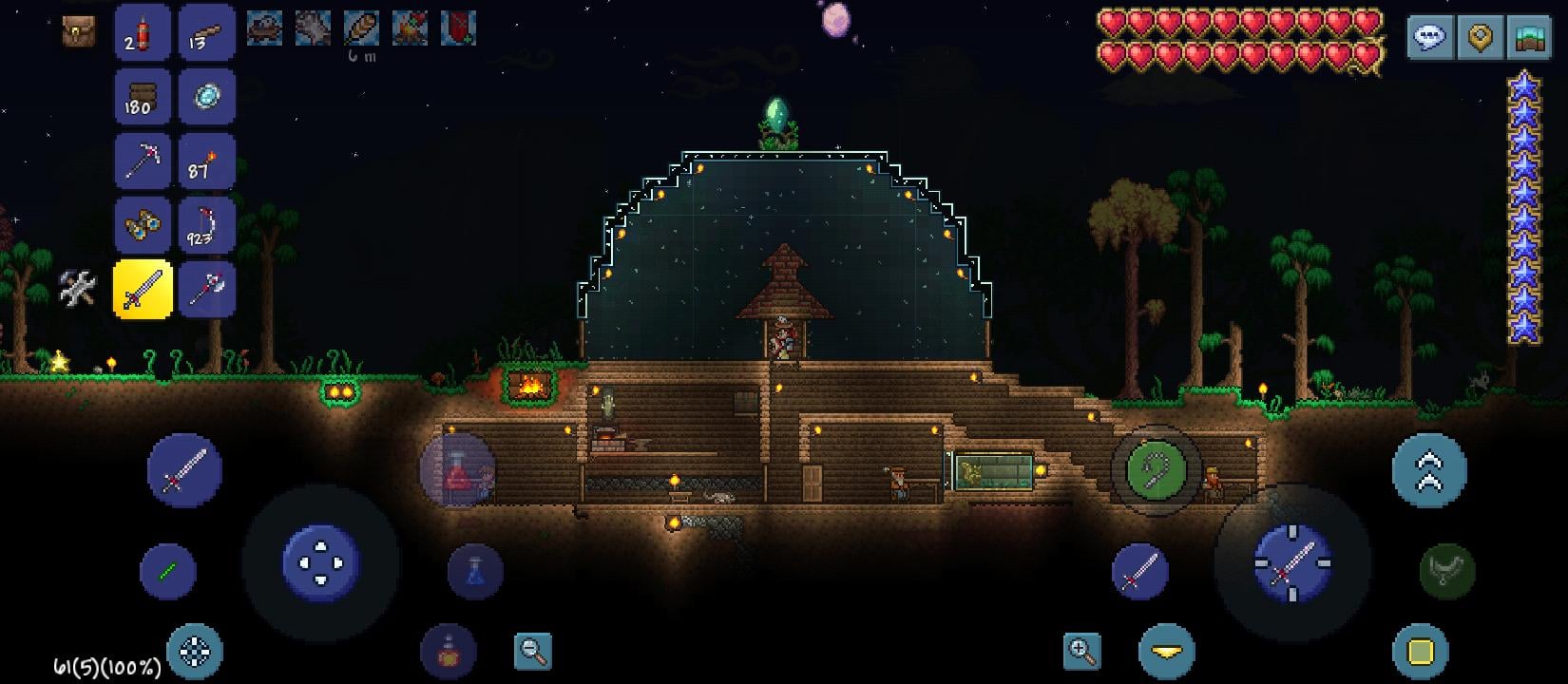This screenshot has width=1568, height=684.
Task: Open the crossed tools settings icon
Action: click(78, 288)
